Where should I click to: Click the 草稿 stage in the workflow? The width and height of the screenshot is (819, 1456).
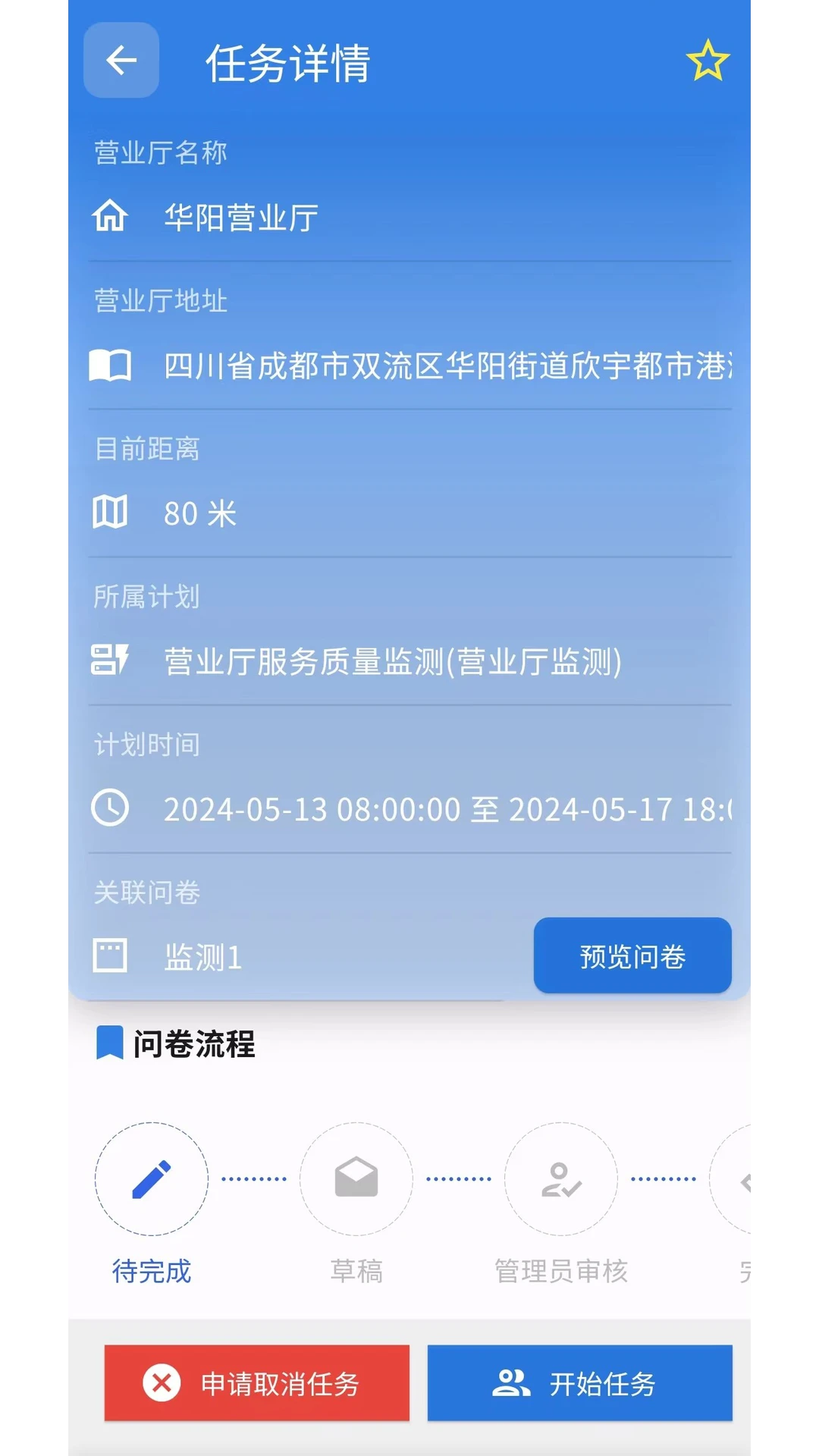tap(356, 1269)
